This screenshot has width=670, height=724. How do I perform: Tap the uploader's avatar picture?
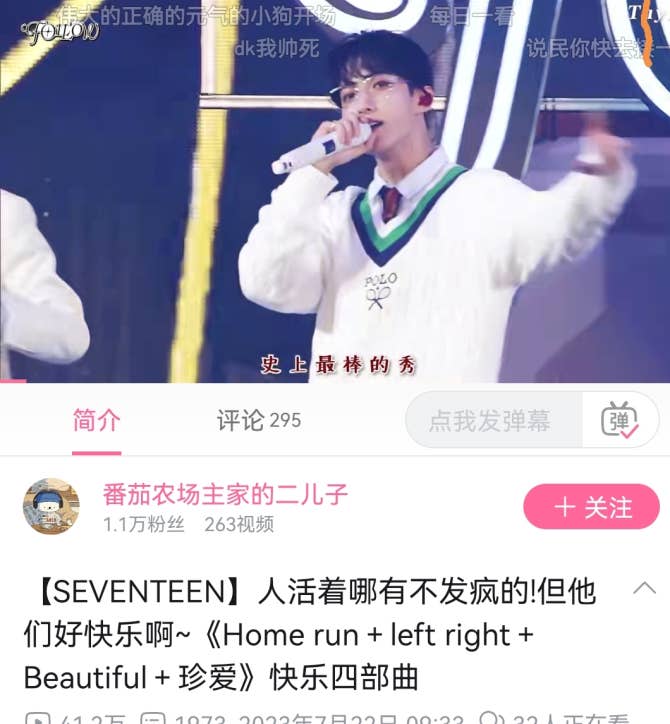click(51, 507)
